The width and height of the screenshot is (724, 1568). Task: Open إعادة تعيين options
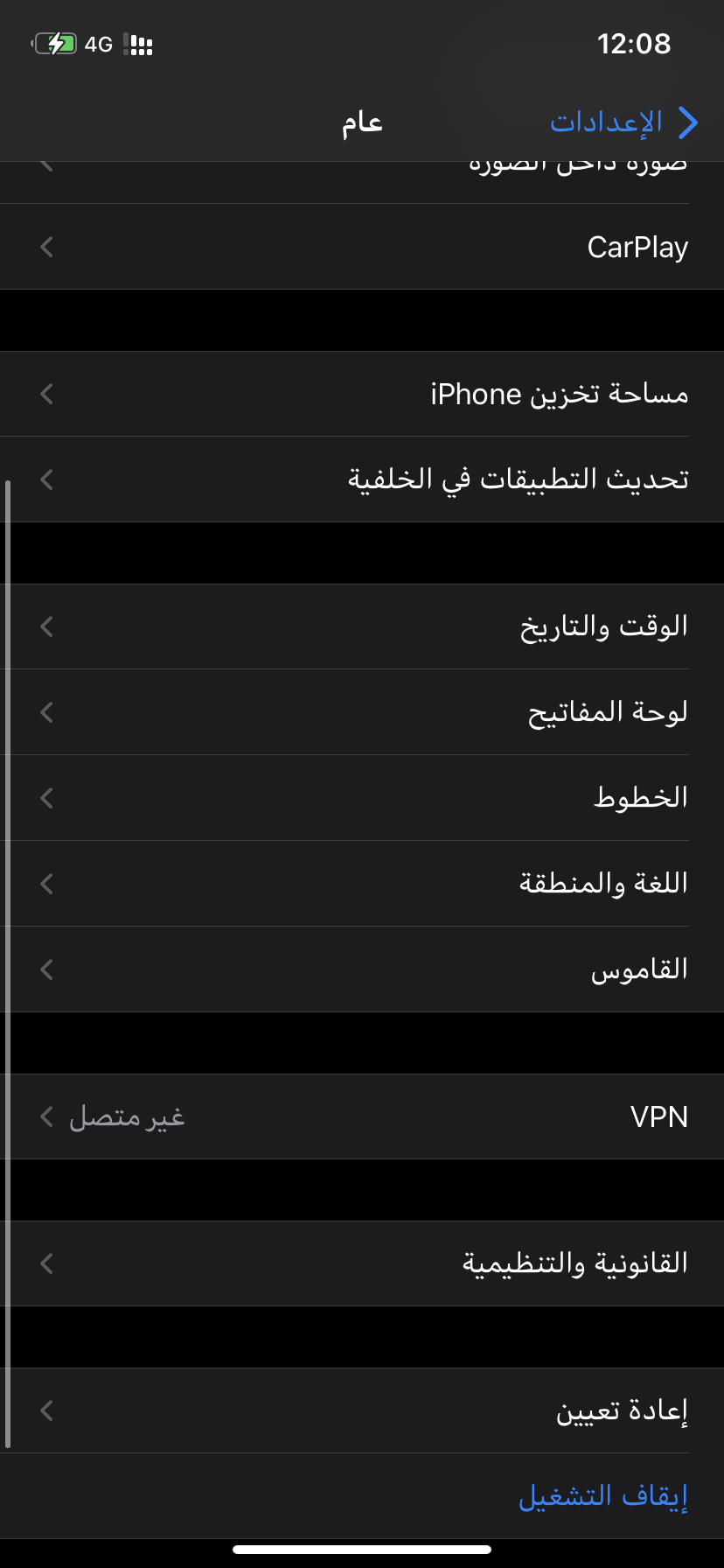[362, 1410]
